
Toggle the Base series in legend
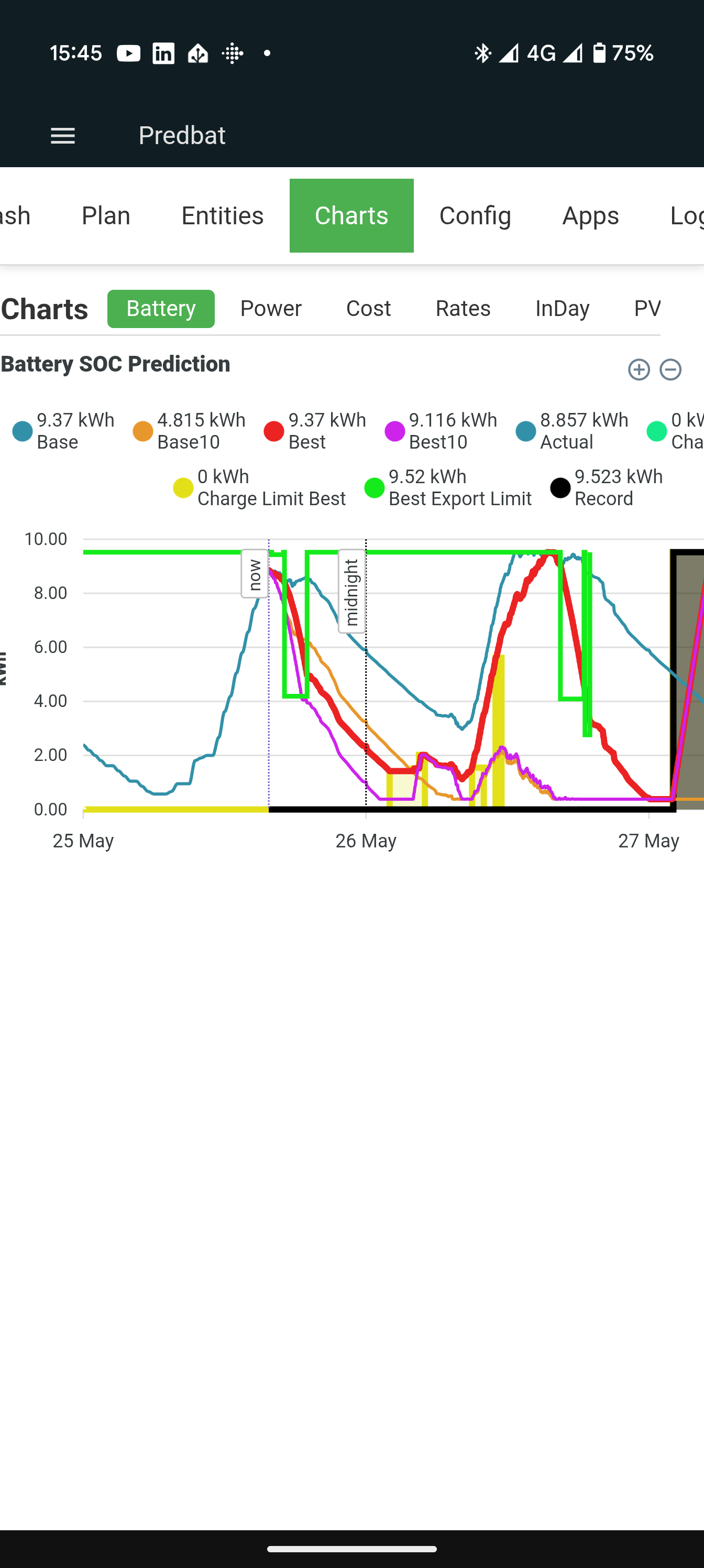64,431
